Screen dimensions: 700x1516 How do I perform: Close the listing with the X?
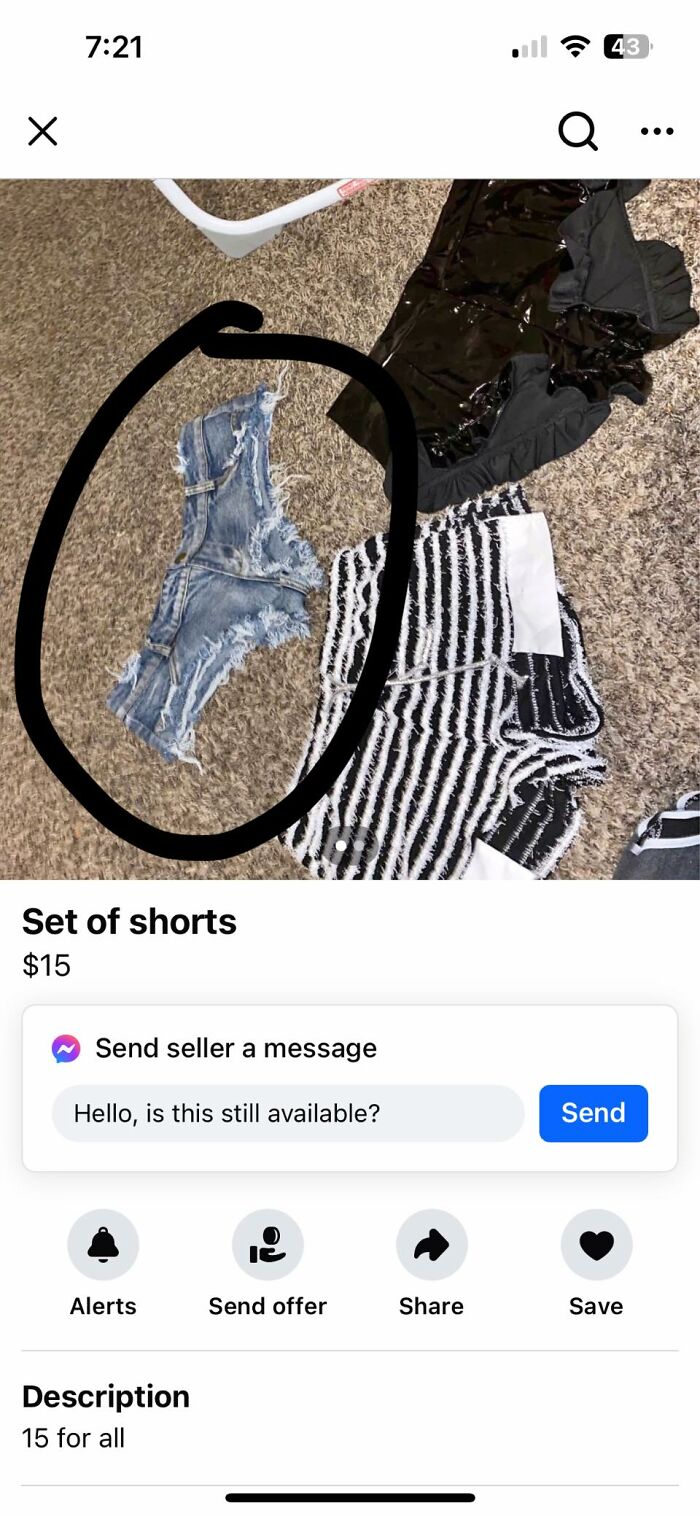coord(42,131)
